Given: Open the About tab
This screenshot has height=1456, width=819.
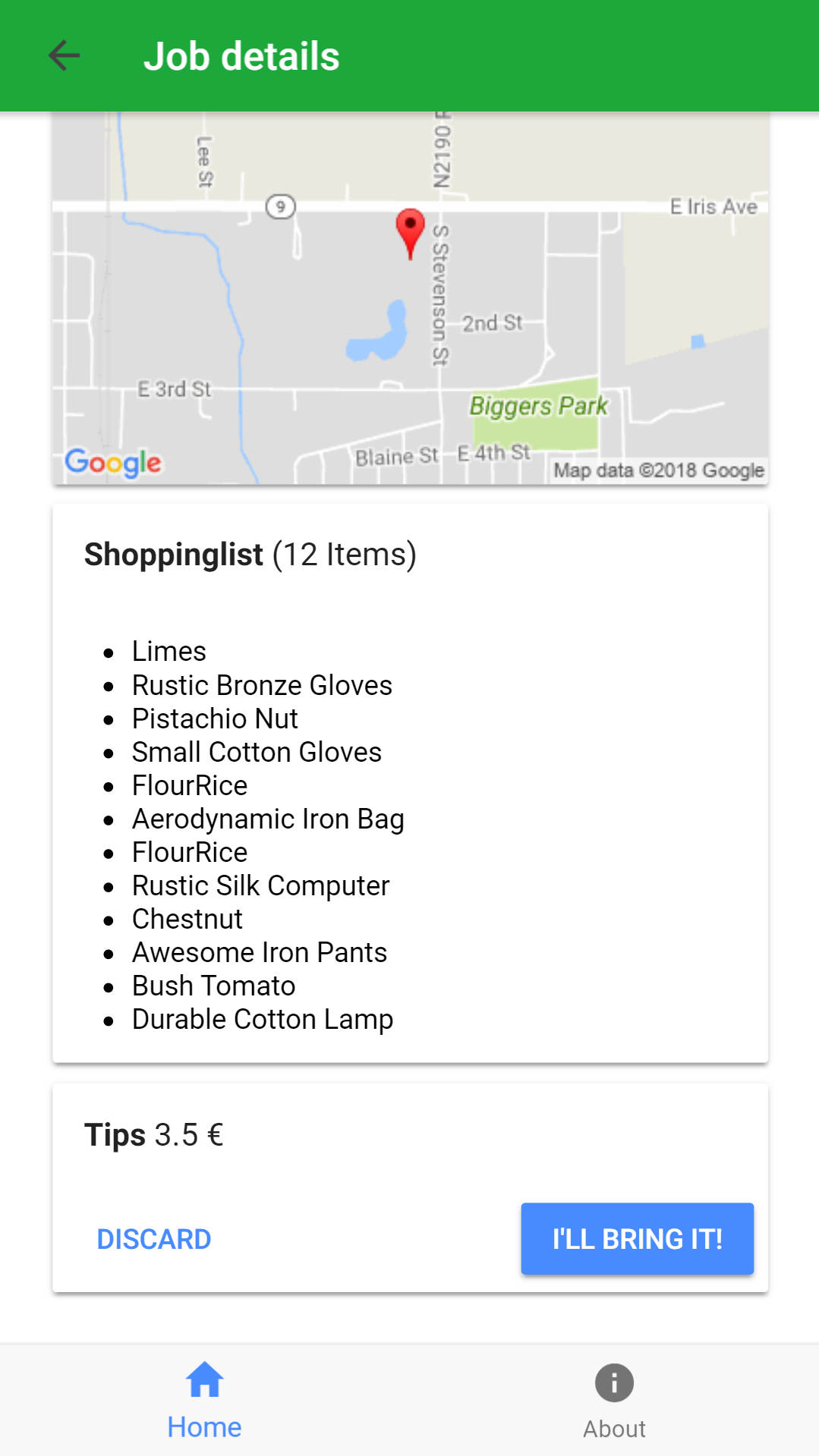Looking at the screenshot, I should pos(614,1401).
